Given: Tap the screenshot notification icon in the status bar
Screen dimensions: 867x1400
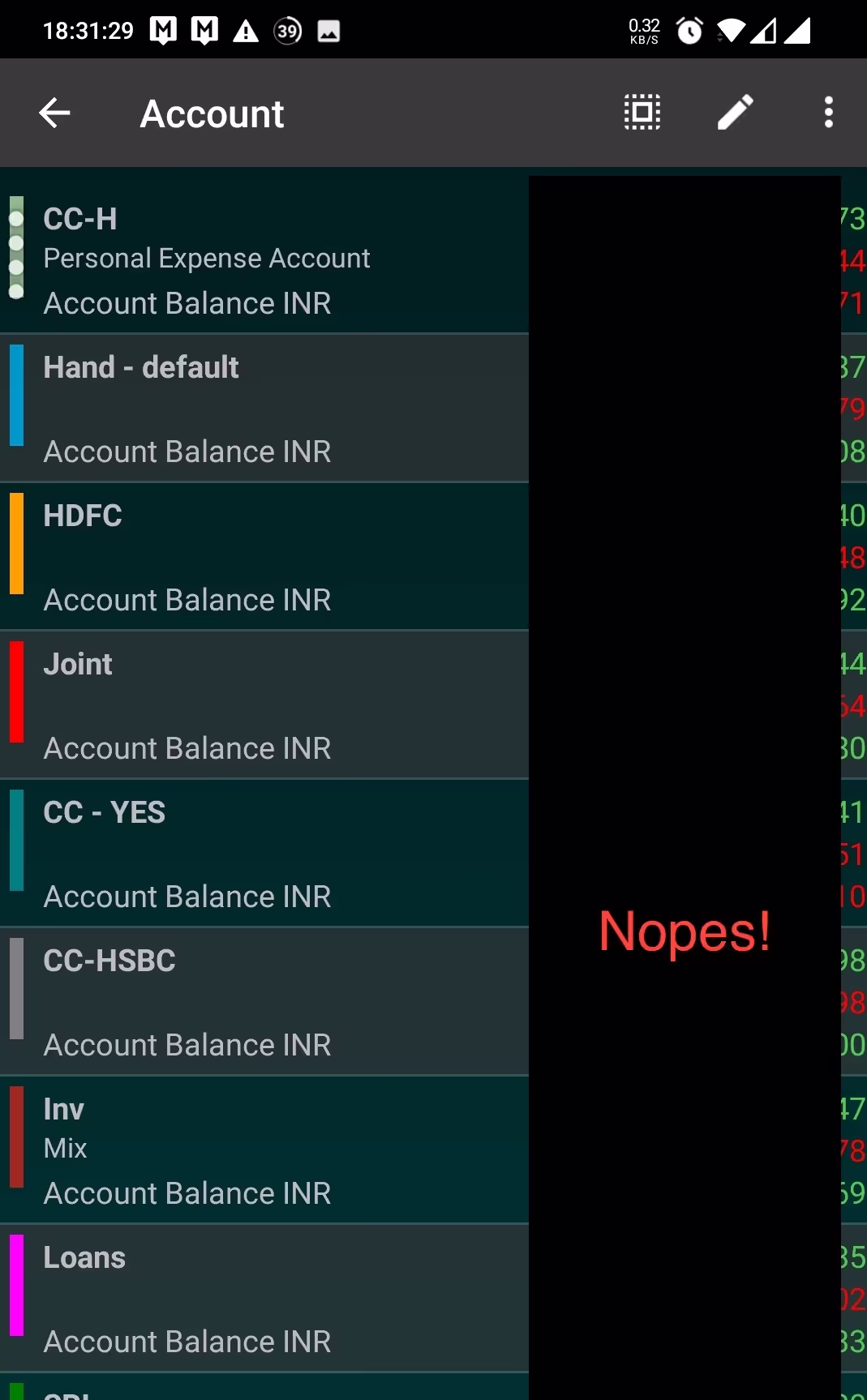Looking at the screenshot, I should coord(328,29).
